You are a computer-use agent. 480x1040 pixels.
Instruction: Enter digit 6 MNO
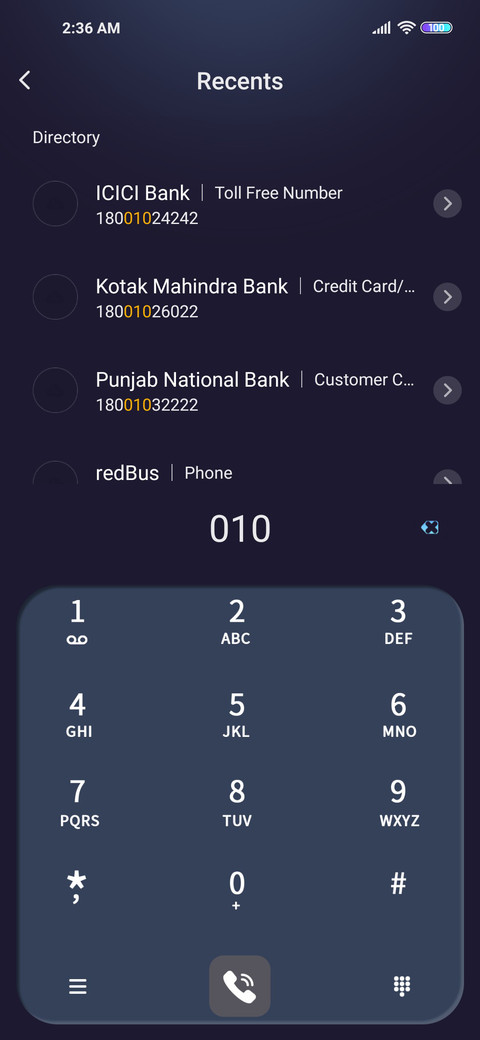pyautogui.click(x=398, y=714)
